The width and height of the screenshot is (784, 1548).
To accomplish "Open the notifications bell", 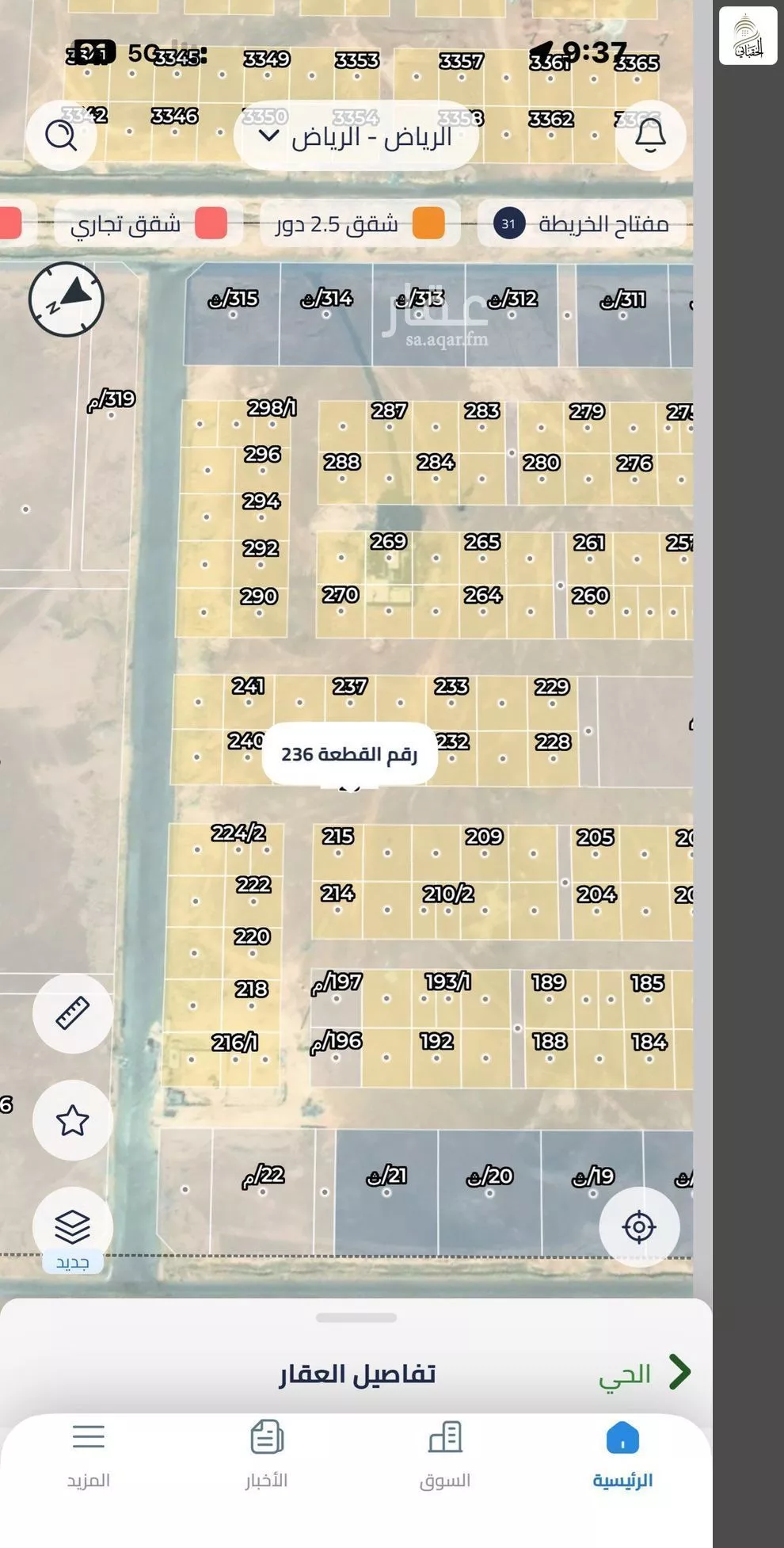I will coord(650,135).
